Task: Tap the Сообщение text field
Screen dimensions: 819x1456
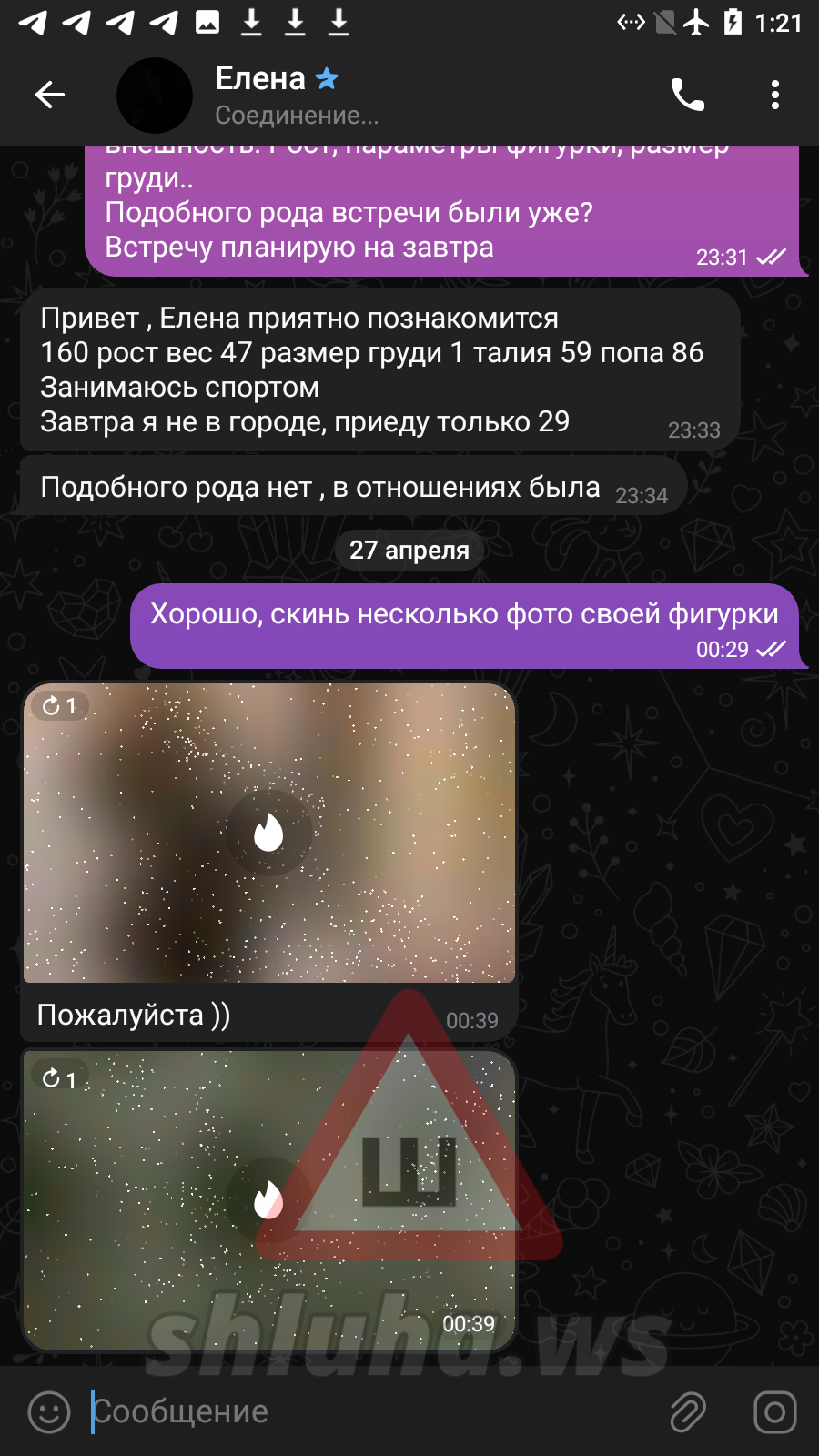Action: point(364,1411)
